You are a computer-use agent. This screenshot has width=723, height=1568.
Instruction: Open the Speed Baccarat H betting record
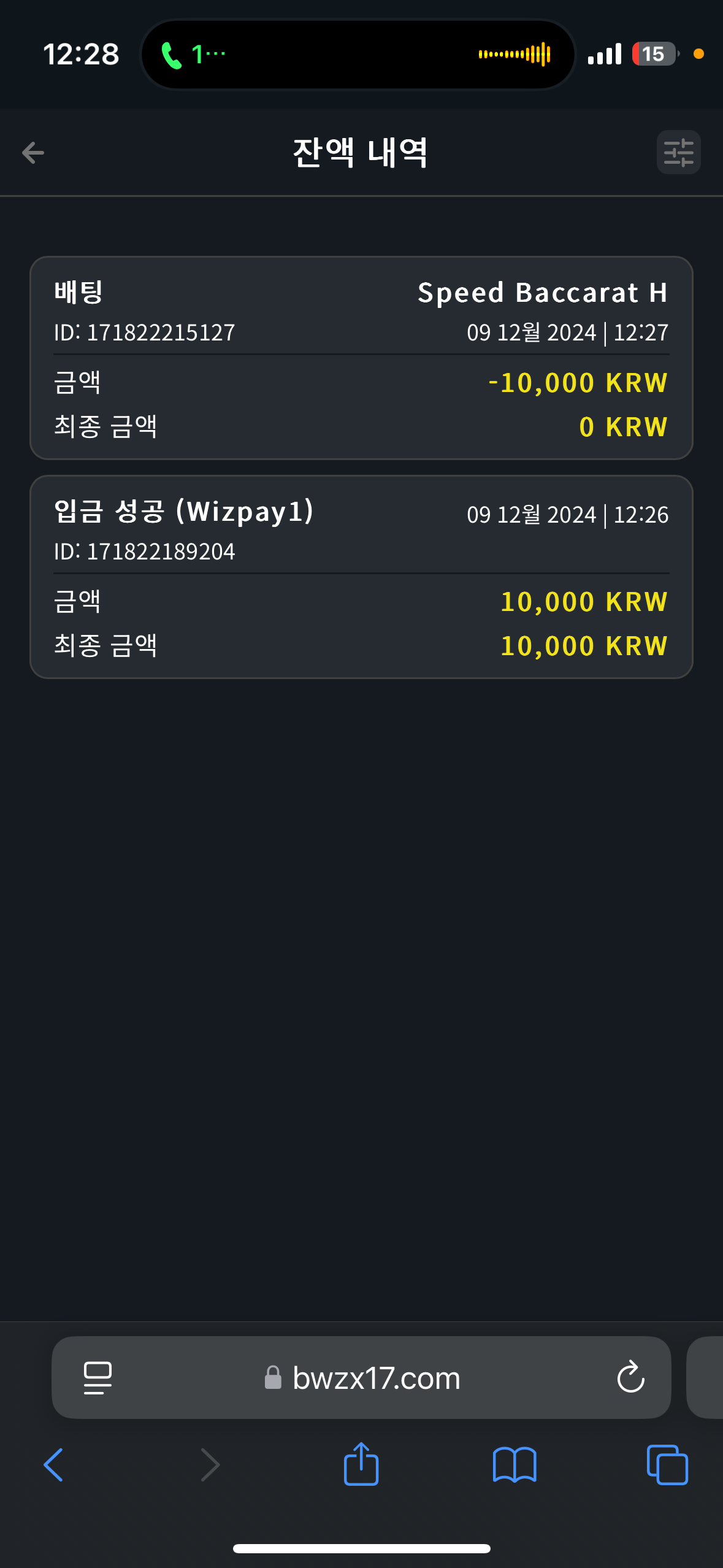[361, 358]
